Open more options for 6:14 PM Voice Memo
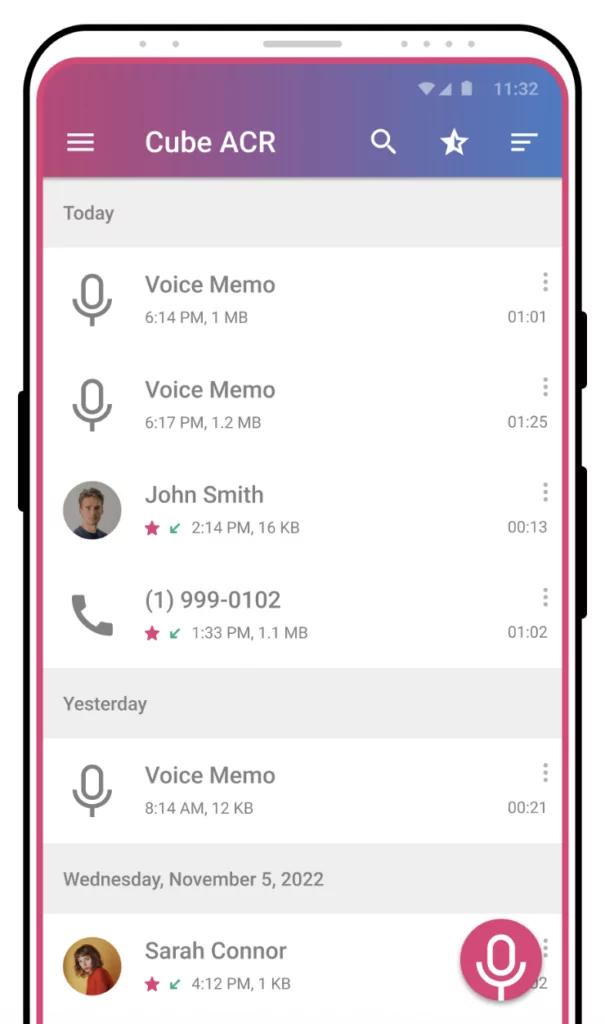The image size is (605, 1024). [545, 282]
